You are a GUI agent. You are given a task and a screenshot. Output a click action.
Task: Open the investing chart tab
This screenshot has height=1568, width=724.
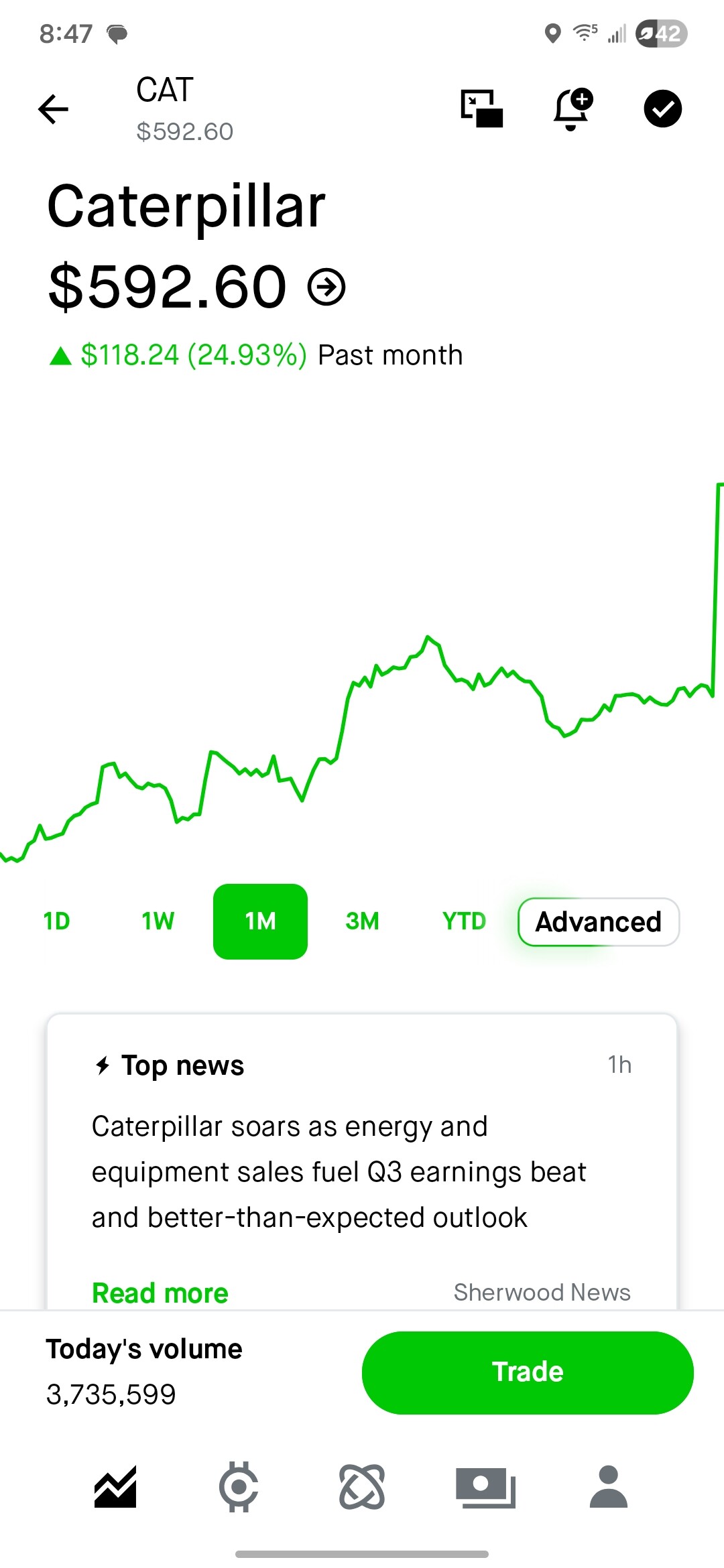tap(115, 1486)
